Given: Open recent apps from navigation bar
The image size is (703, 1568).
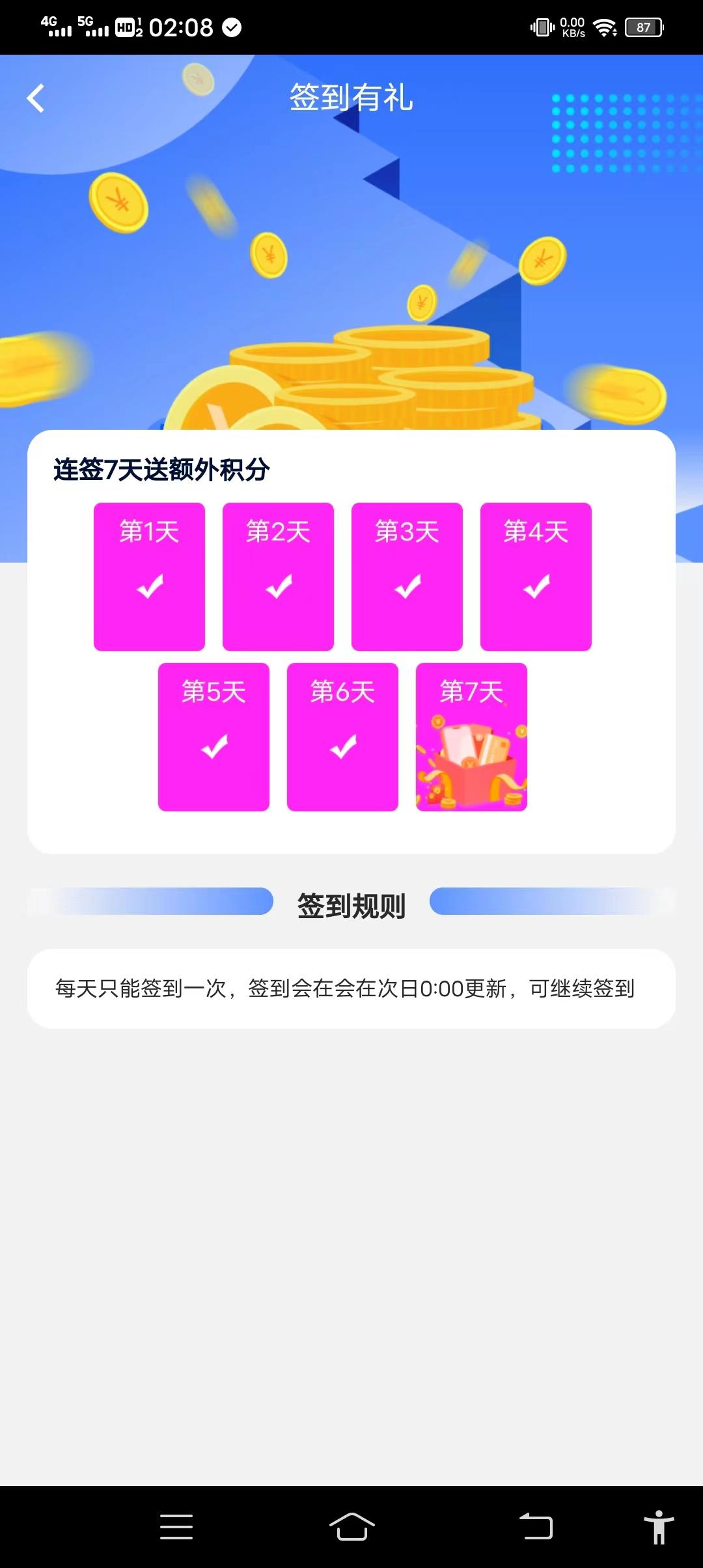Looking at the screenshot, I should point(176,1526).
